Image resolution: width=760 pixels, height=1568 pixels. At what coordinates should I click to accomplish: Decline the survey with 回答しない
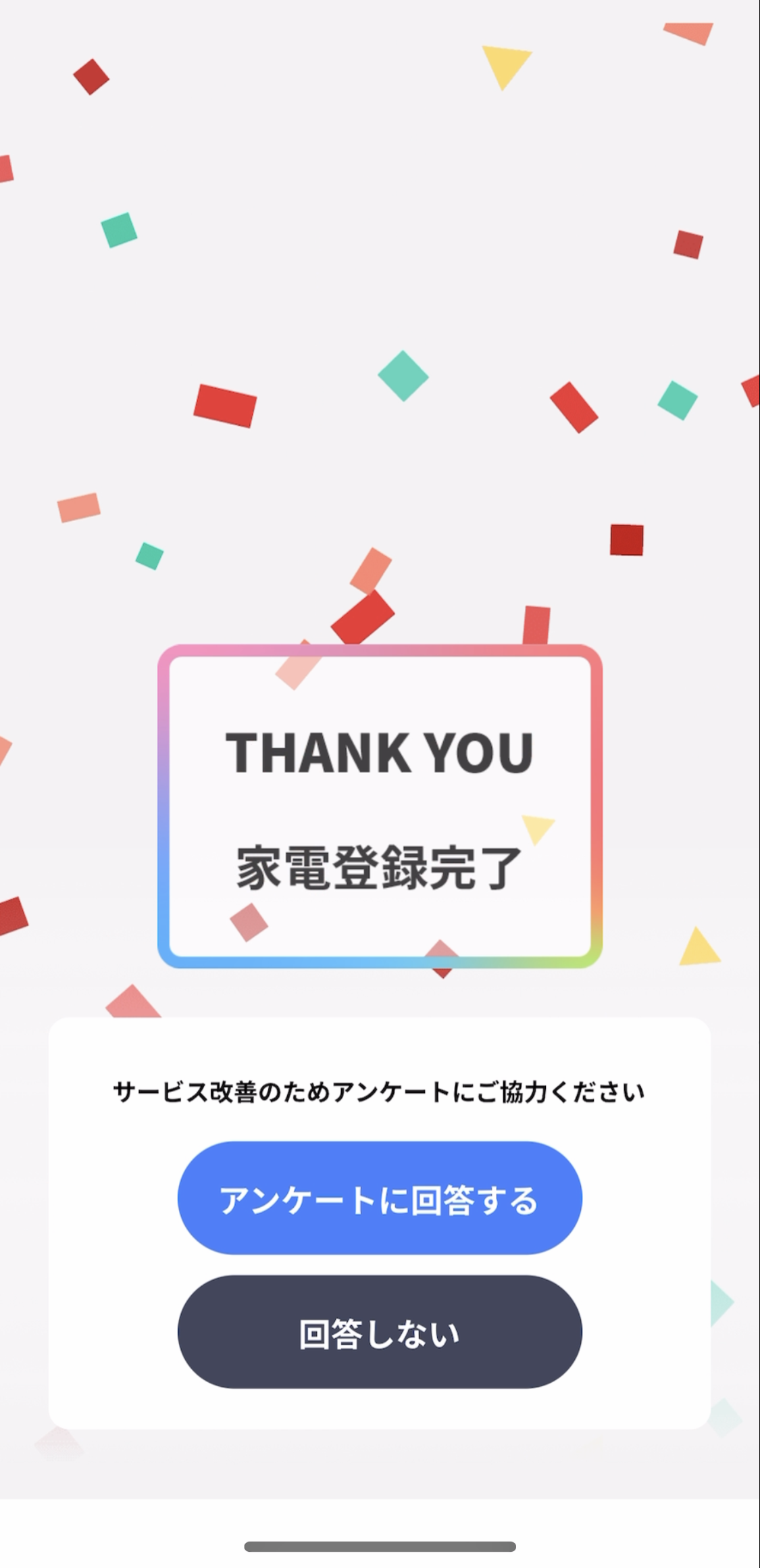click(380, 1332)
